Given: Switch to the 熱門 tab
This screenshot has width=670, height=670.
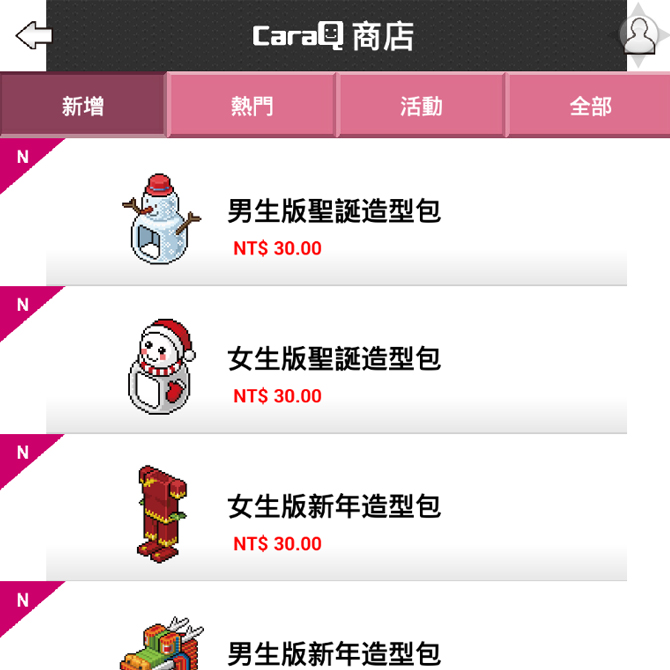Looking at the screenshot, I should tap(252, 105).
